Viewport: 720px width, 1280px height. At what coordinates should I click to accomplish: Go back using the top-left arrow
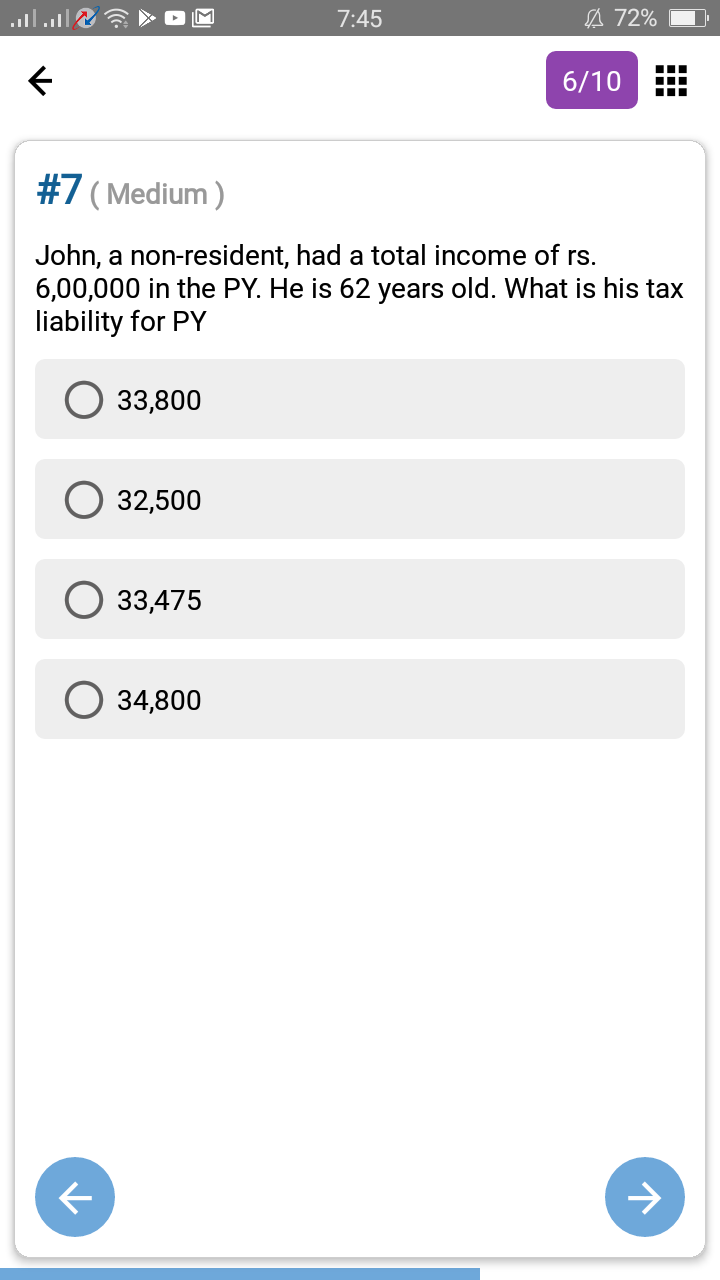tap(39, 81)
